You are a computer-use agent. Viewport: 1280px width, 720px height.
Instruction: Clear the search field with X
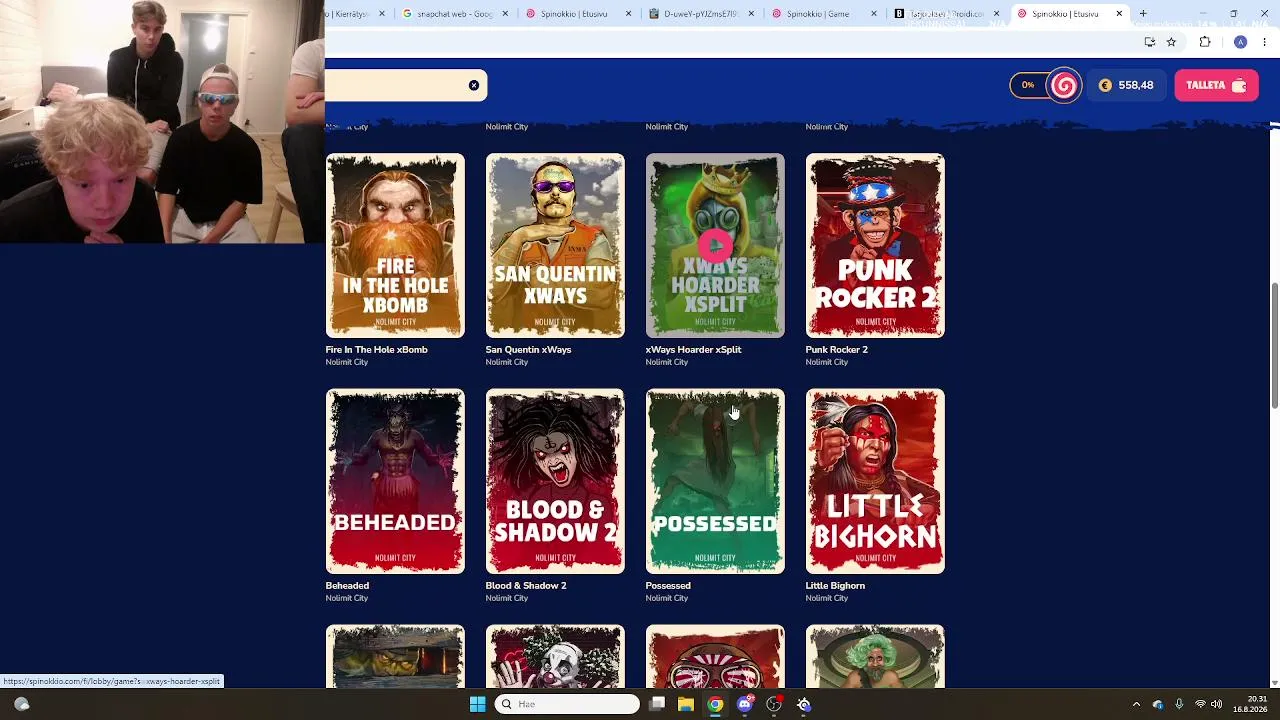tap(474, 85)
